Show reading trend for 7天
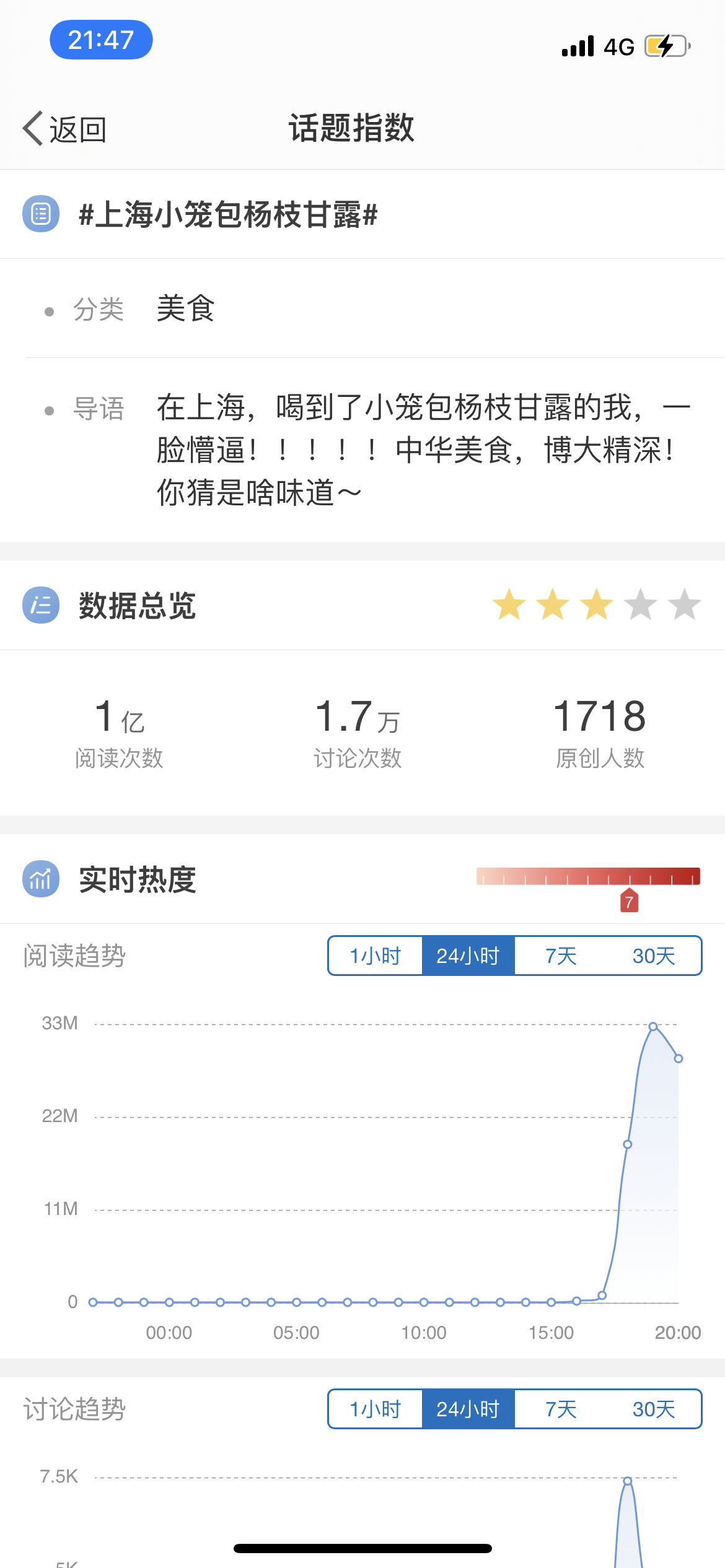The image size is (725, 1568). click(561, 956)
